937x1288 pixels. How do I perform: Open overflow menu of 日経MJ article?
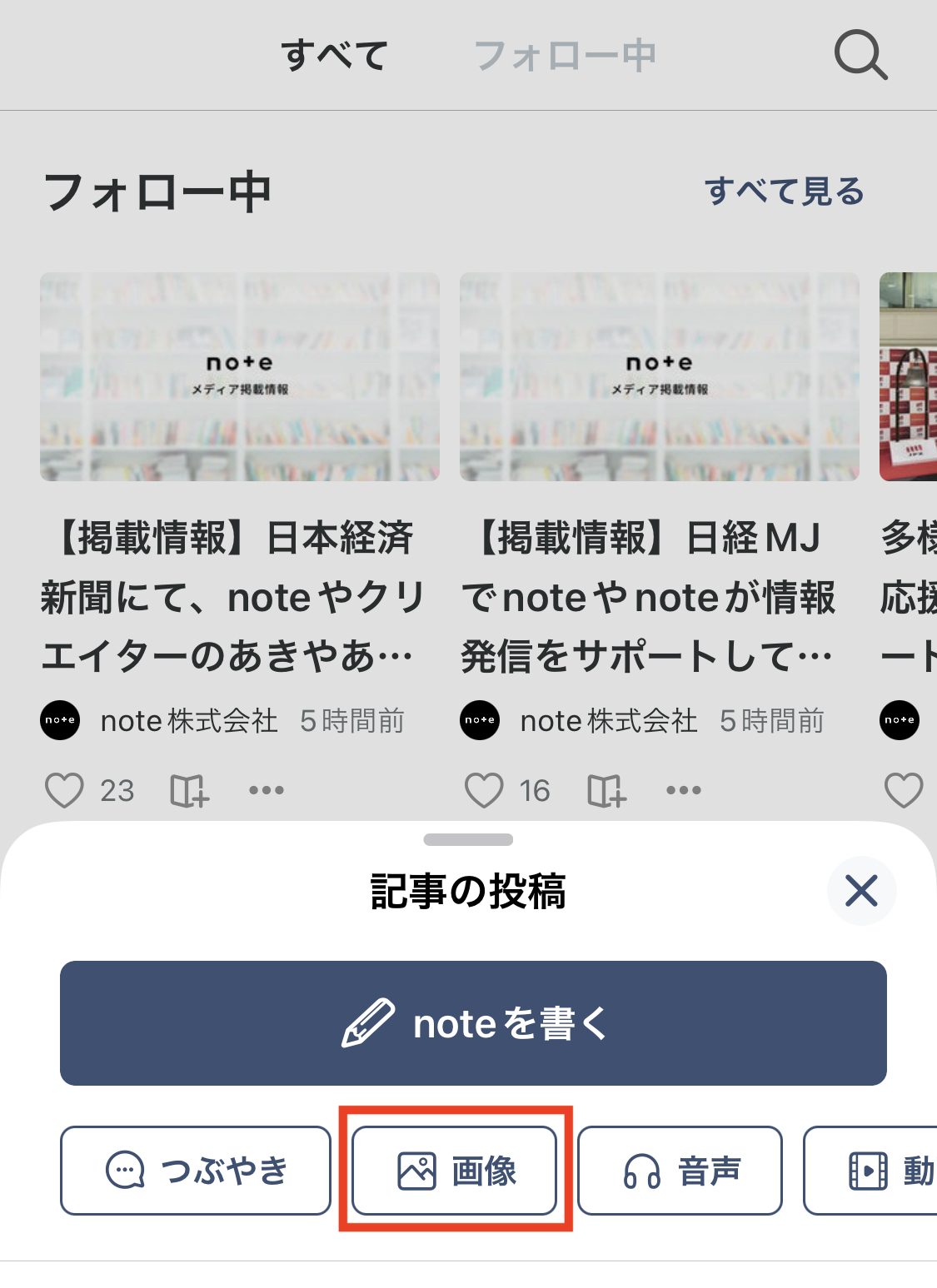tap(684, 790)
